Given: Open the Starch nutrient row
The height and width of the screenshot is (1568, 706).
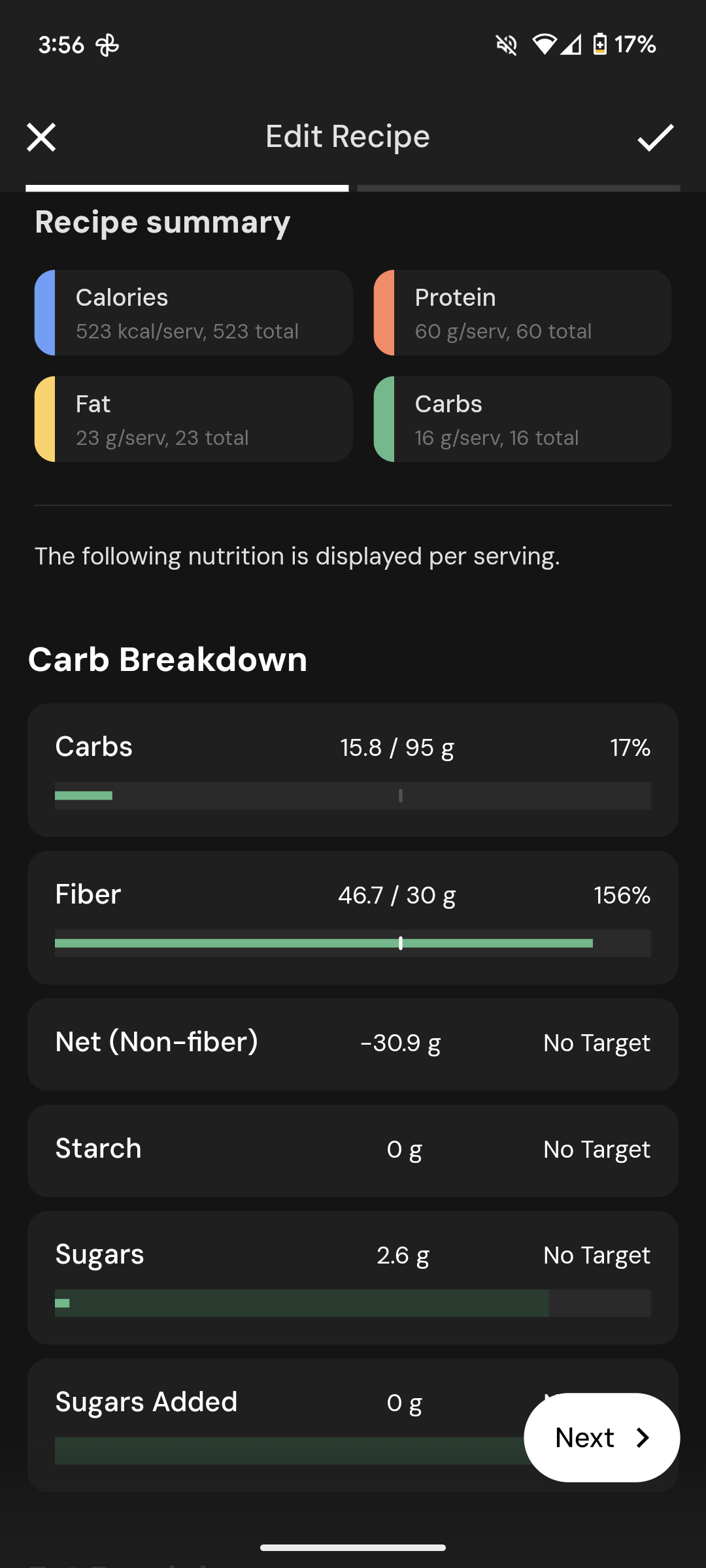Looking at the screenshot, I should coord(353,1151).
